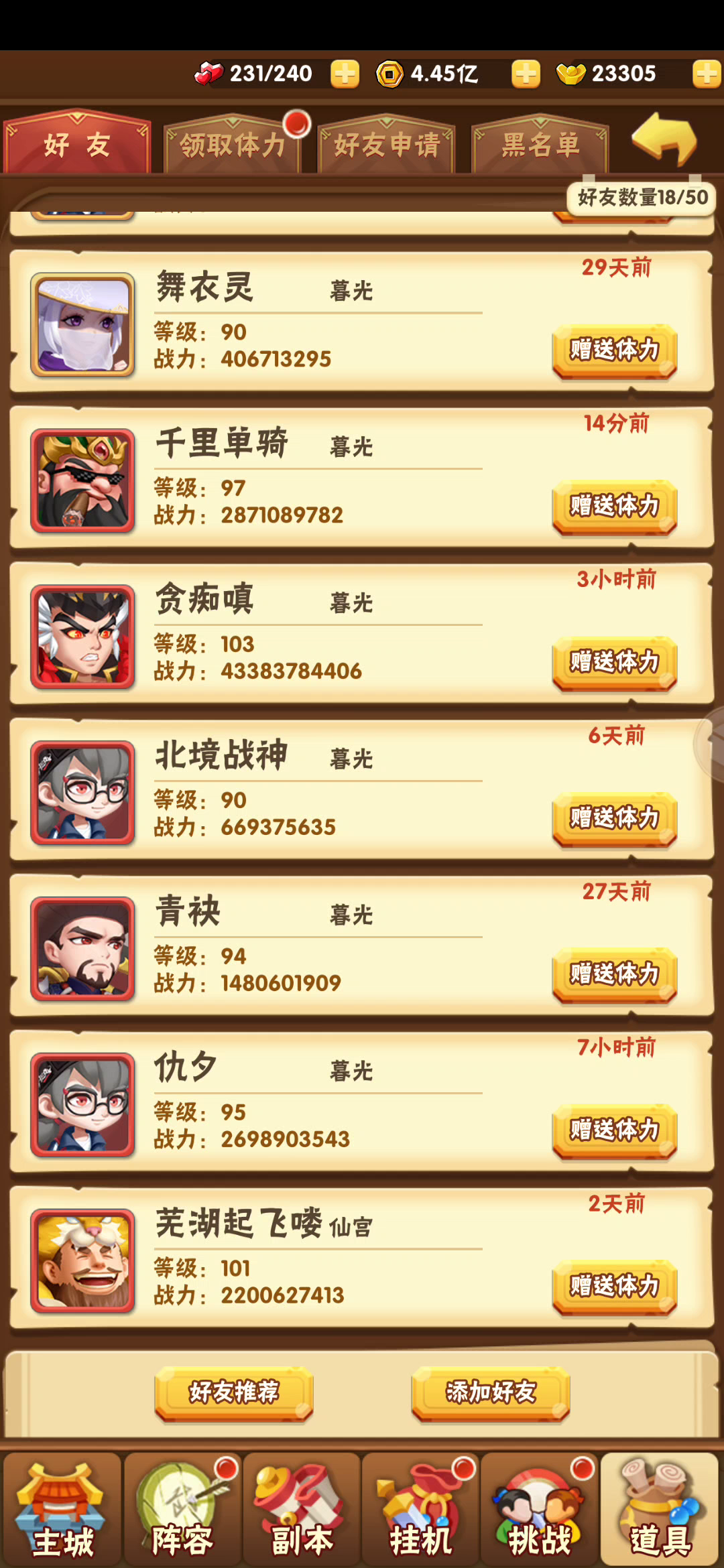Open the 阵容 lineup tab
The width and height of the screenshot is (724, 1568).
182,1509
